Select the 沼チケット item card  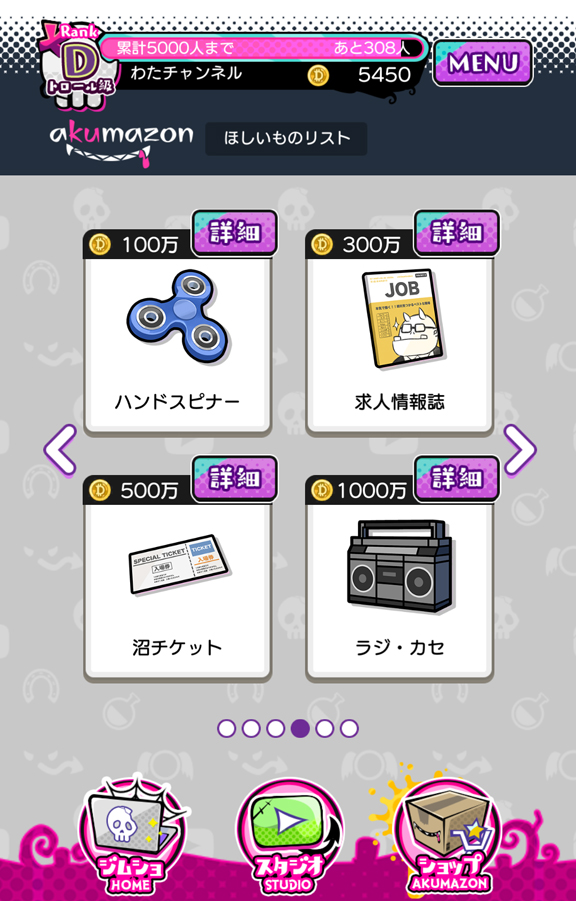click(178, 591)
